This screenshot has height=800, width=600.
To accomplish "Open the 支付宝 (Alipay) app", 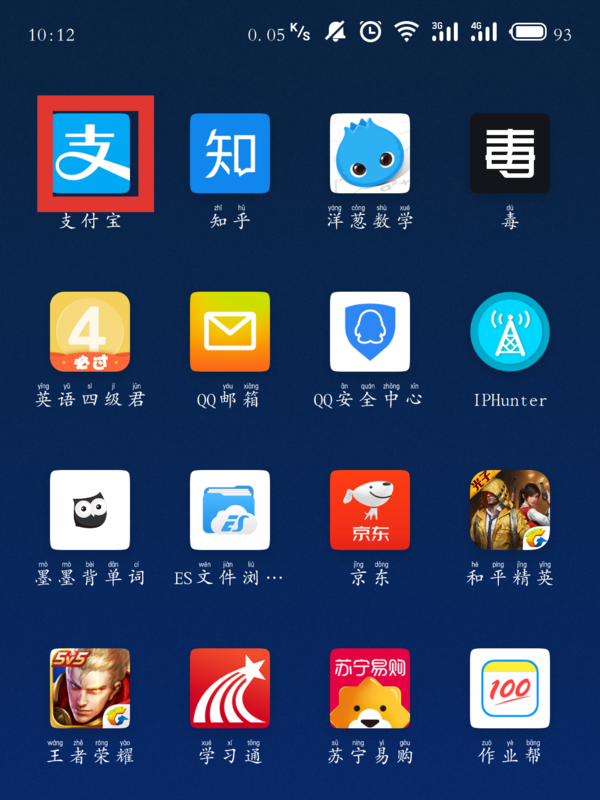I will point(91,153).
